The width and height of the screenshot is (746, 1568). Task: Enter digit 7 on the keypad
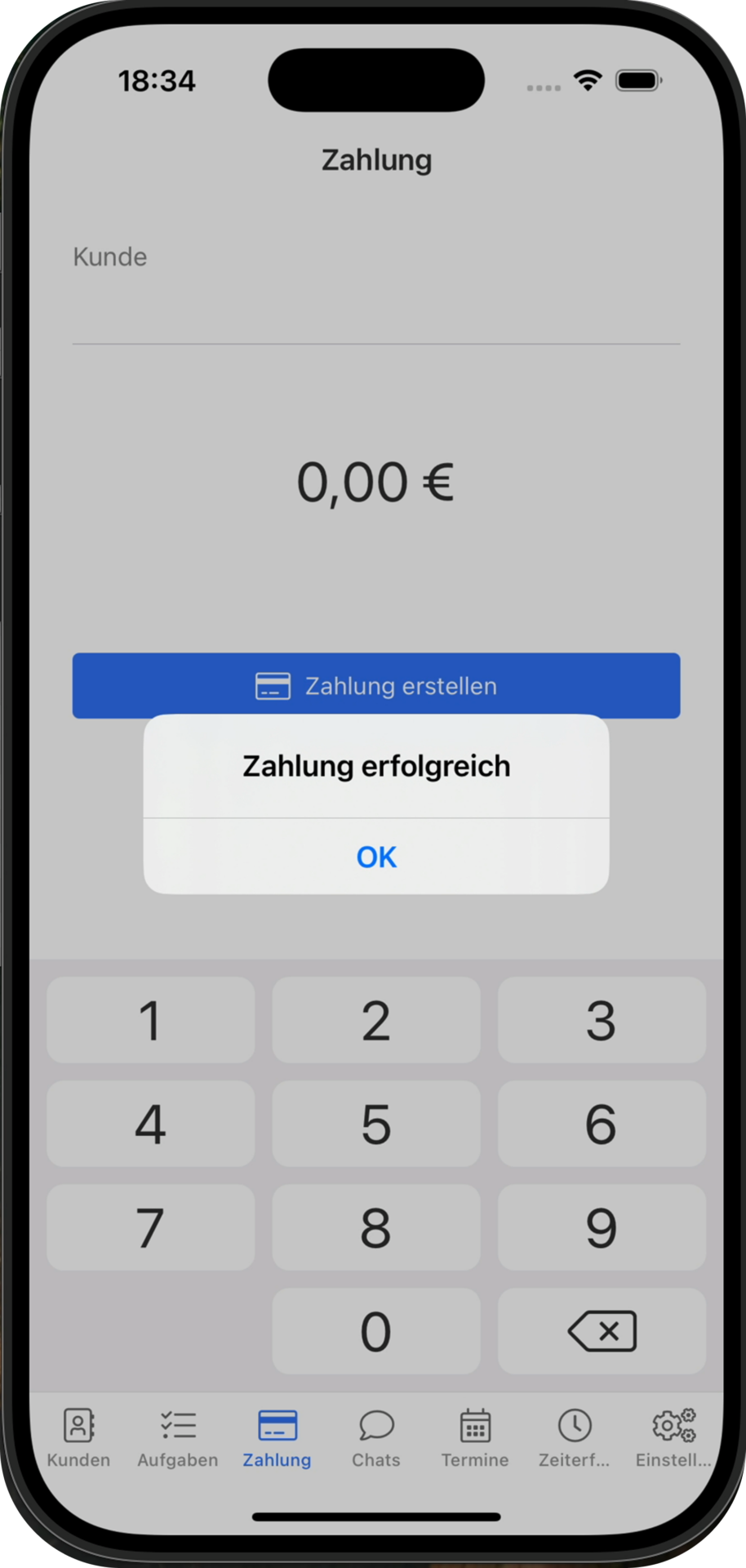coord(151,1227)
